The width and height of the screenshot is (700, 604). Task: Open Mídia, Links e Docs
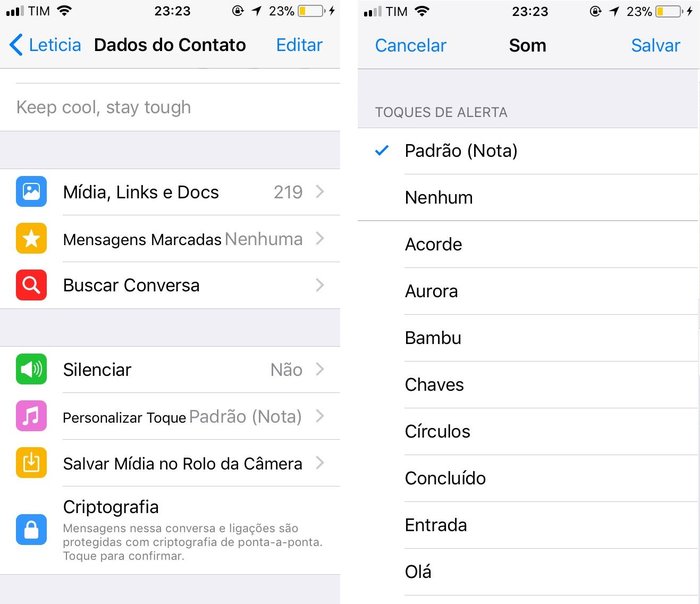pyautogui.click(x=170, y=192)
